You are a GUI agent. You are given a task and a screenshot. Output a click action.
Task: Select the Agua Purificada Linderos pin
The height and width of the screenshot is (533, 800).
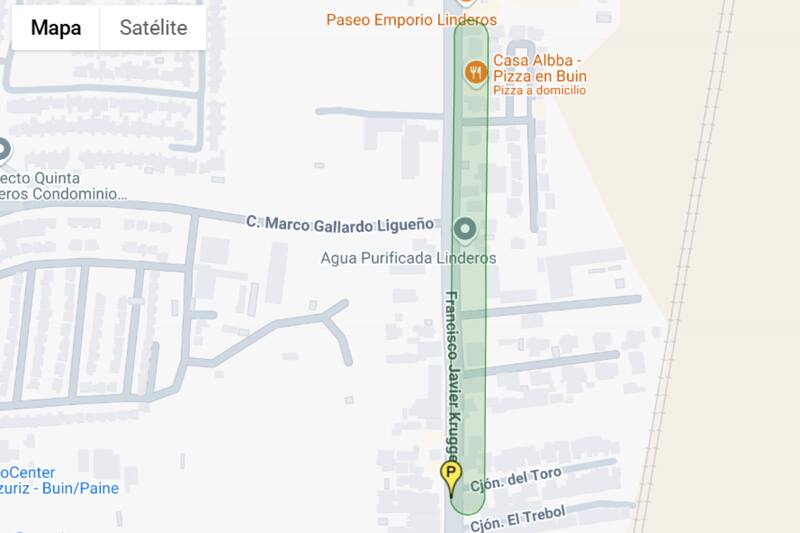[x=464, y=230]
